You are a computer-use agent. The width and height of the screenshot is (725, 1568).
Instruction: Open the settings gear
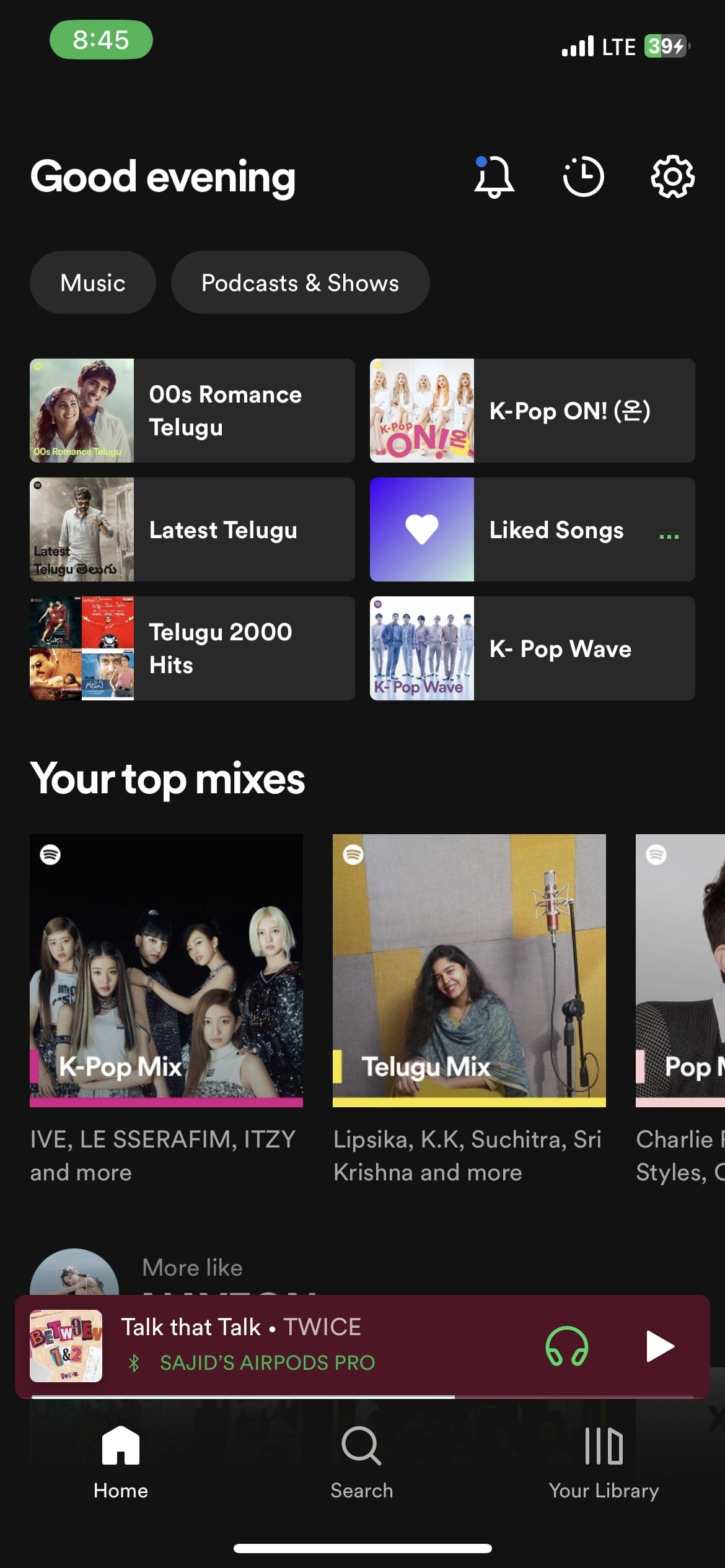(672, 176)
